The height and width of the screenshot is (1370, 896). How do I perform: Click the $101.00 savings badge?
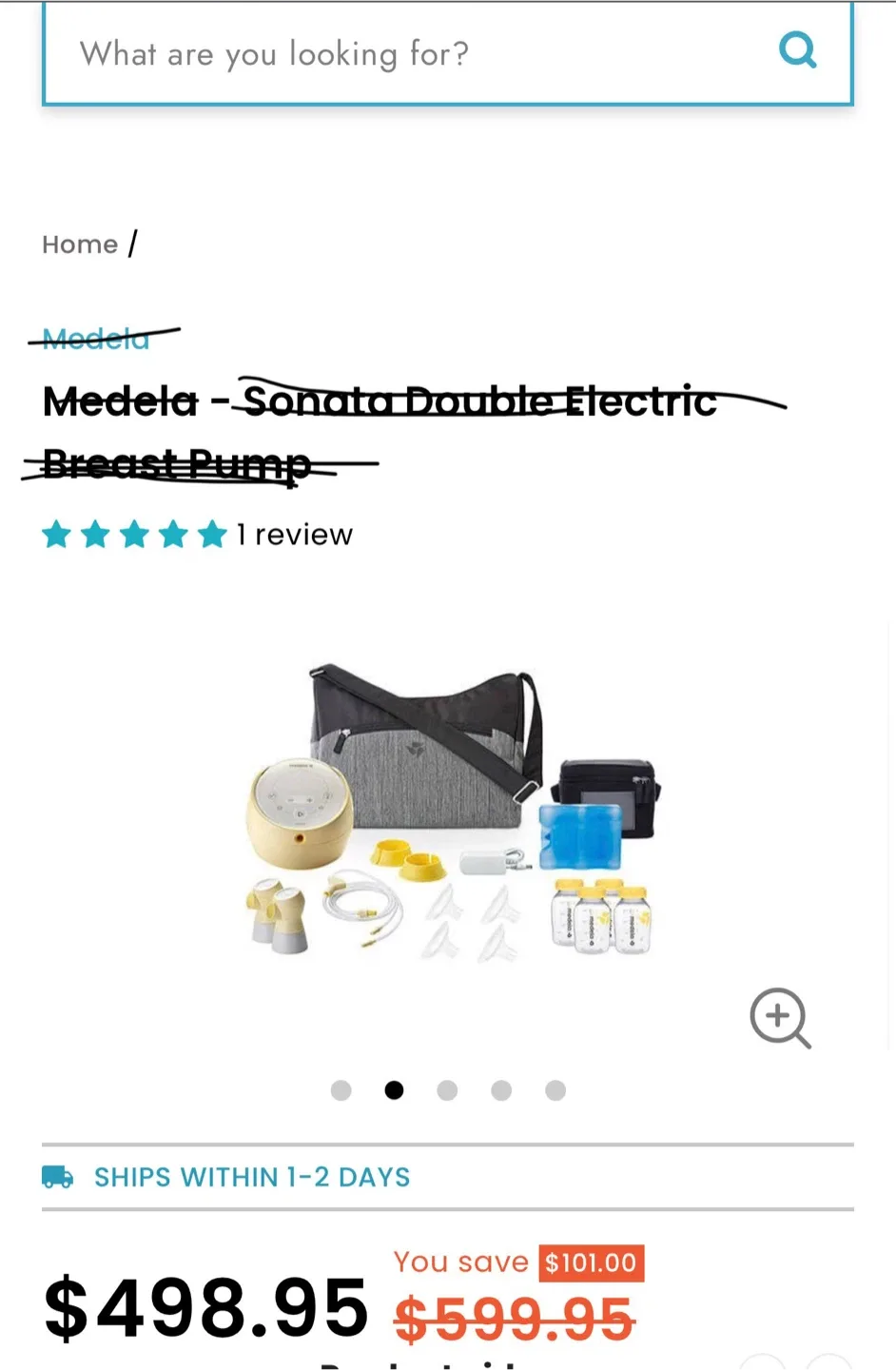591,1262
